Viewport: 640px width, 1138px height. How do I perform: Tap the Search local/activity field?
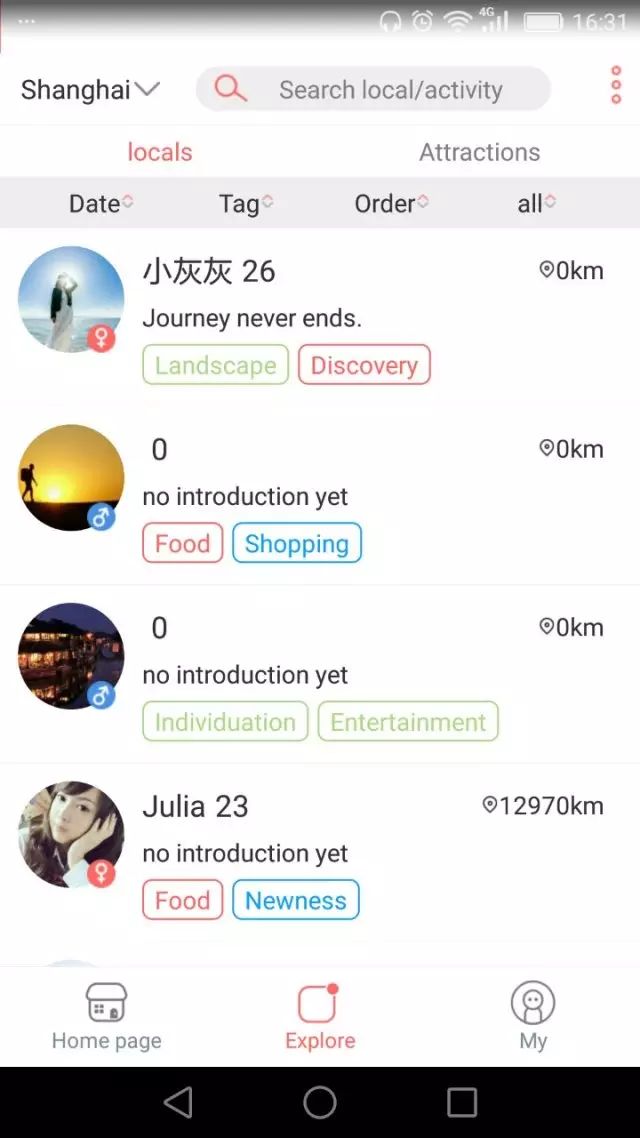click(390, 90)
